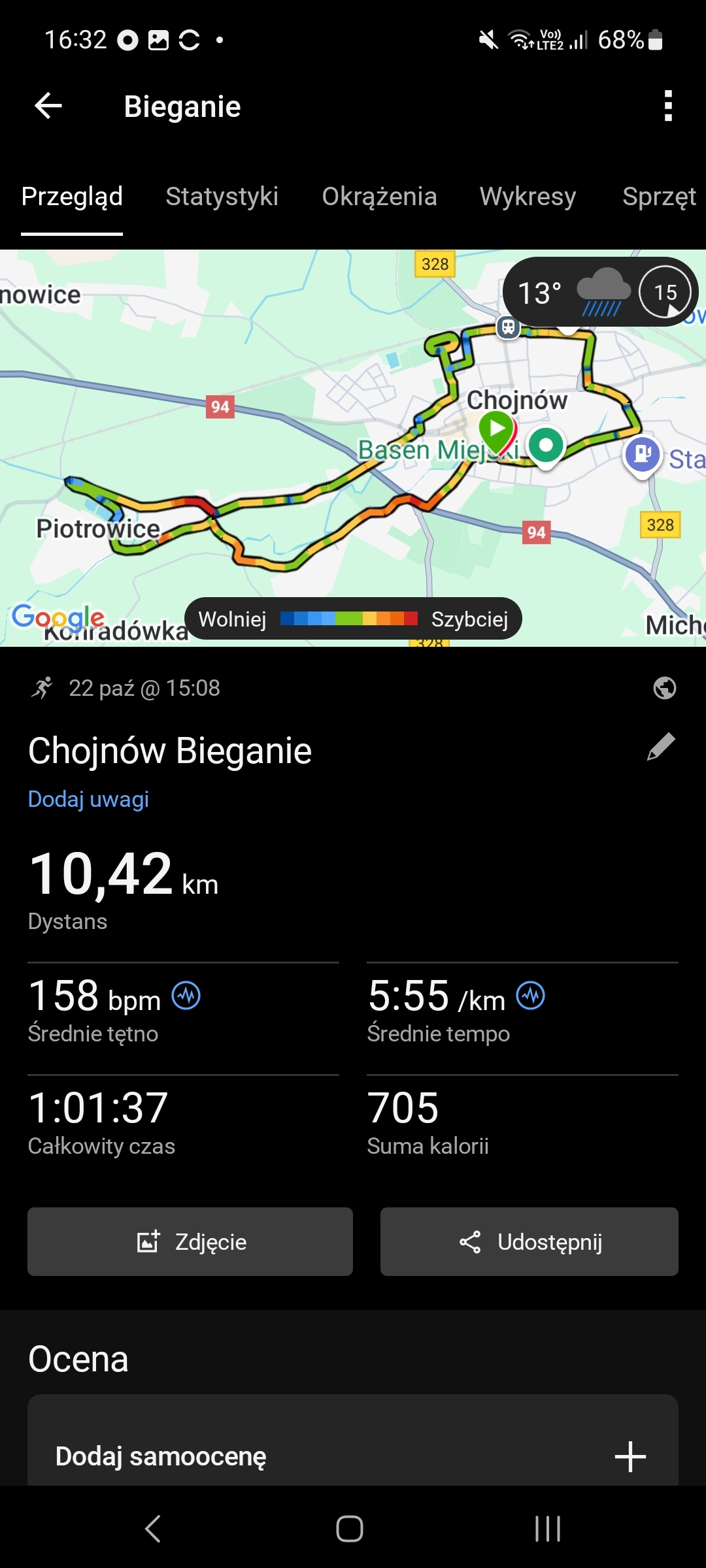Go back from the Bieganie screen
This screenshot has width=706, height=1568.
click(x=48, y=106)
